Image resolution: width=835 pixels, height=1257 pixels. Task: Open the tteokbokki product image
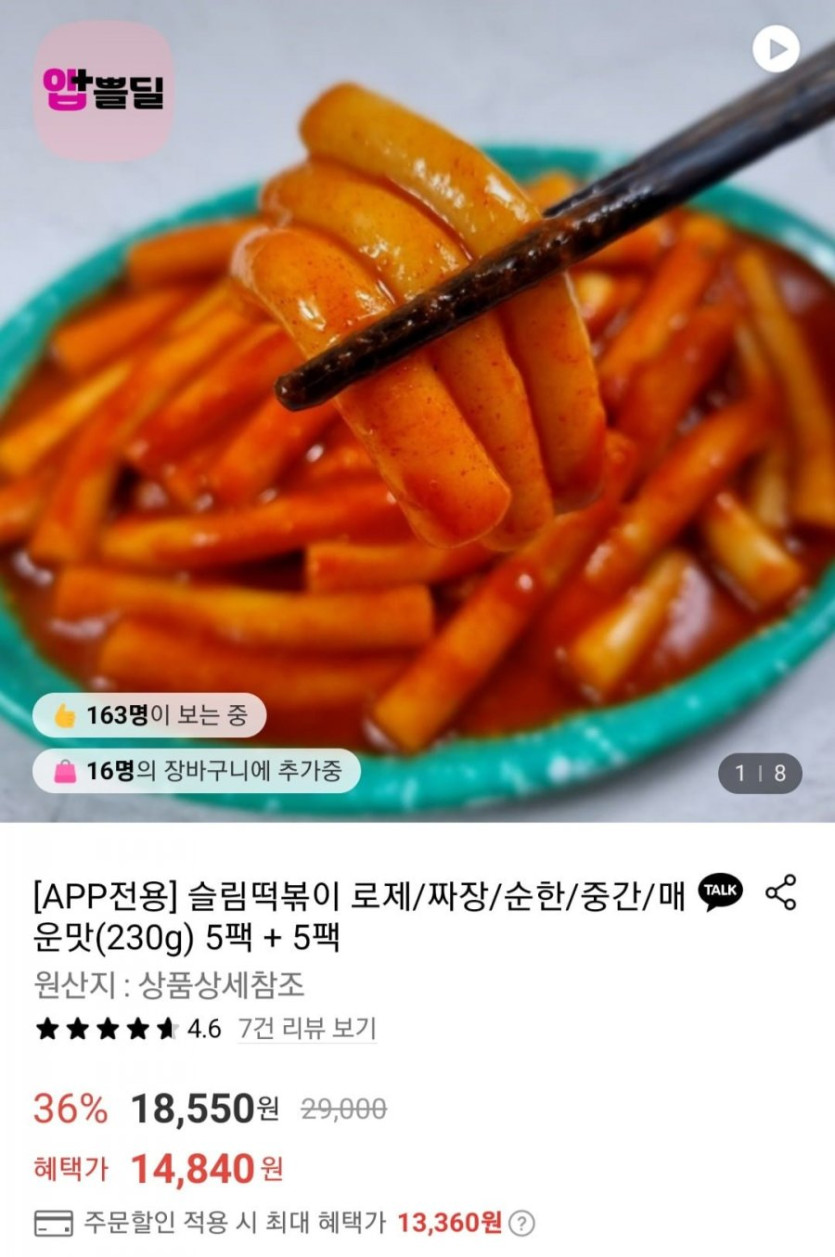(417, 420)
